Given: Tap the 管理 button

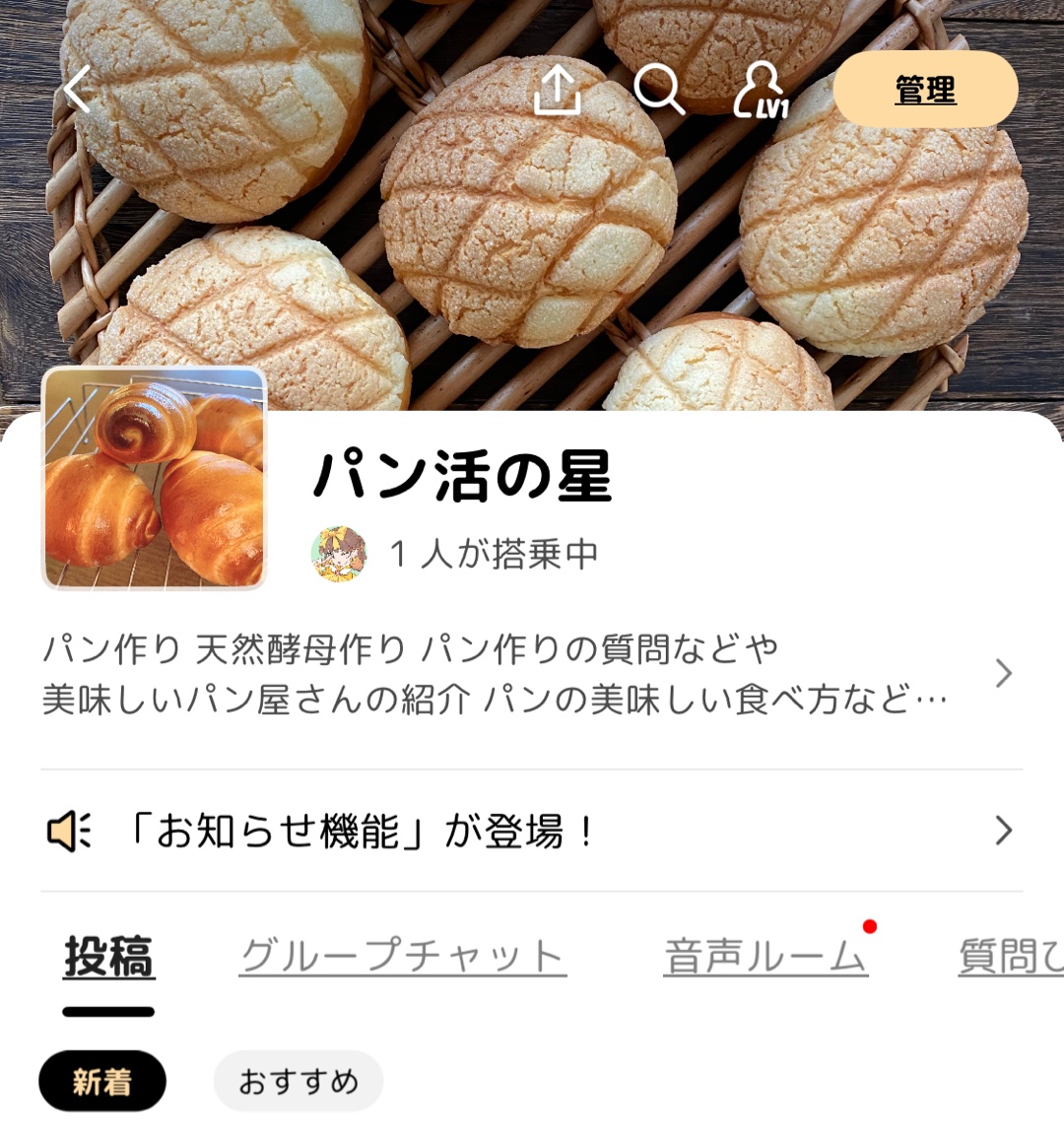Looking at the screenshot, I should click(x=925, y=91).
